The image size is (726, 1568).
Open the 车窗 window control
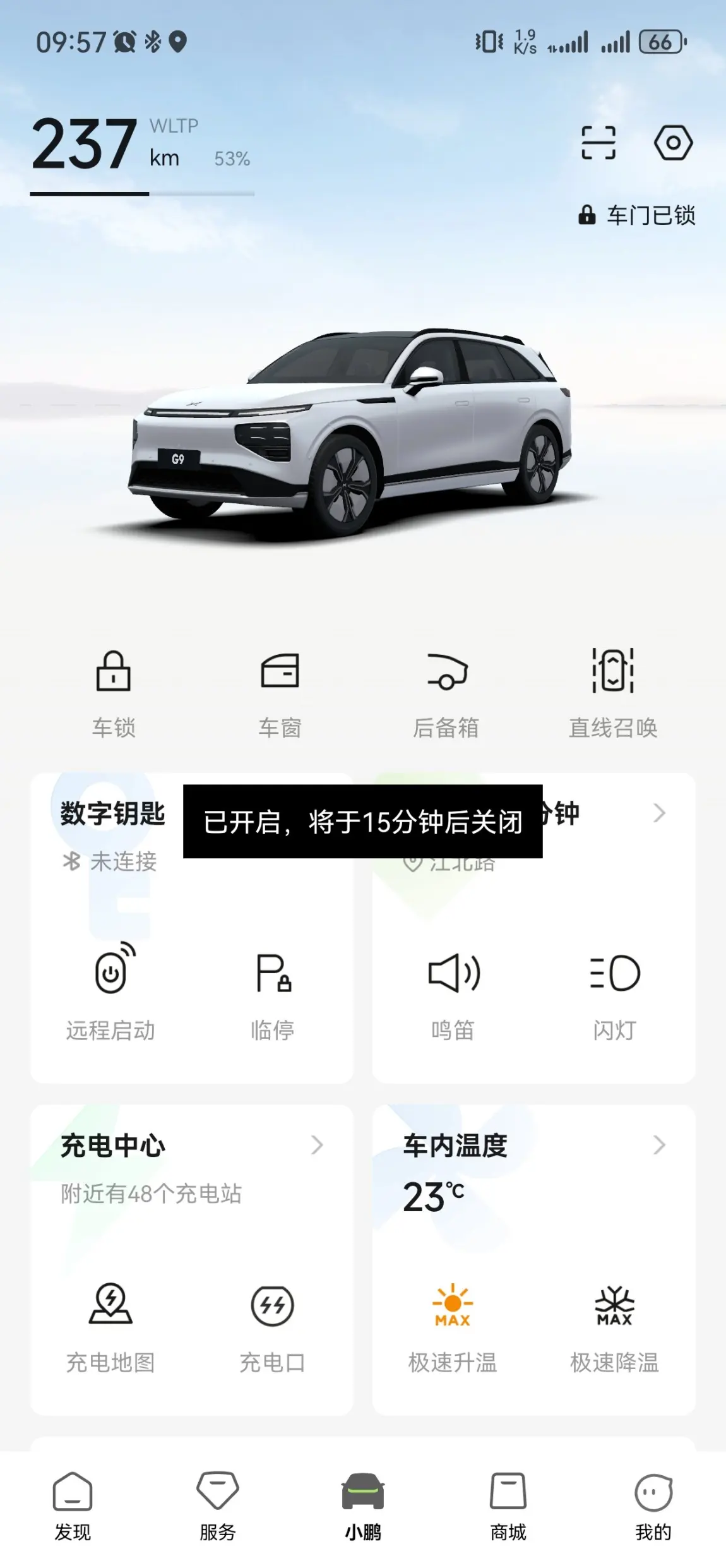click(x=280, y=692)
